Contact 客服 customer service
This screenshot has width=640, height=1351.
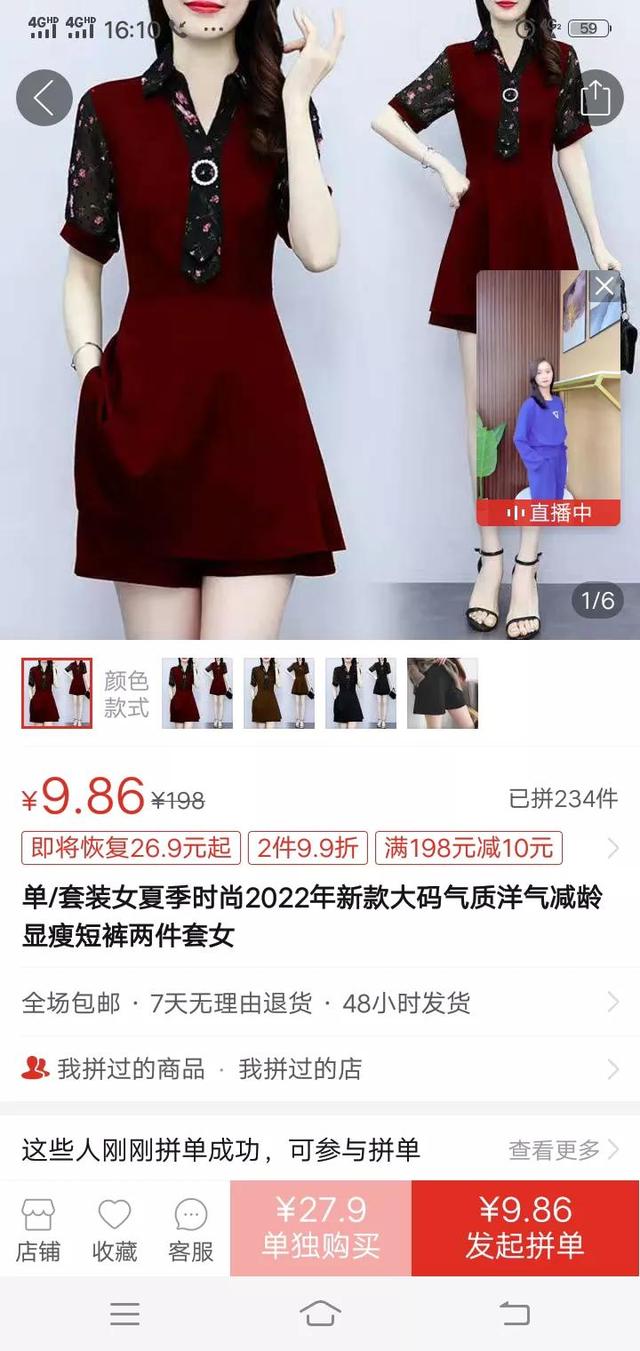pos(190,1229)
